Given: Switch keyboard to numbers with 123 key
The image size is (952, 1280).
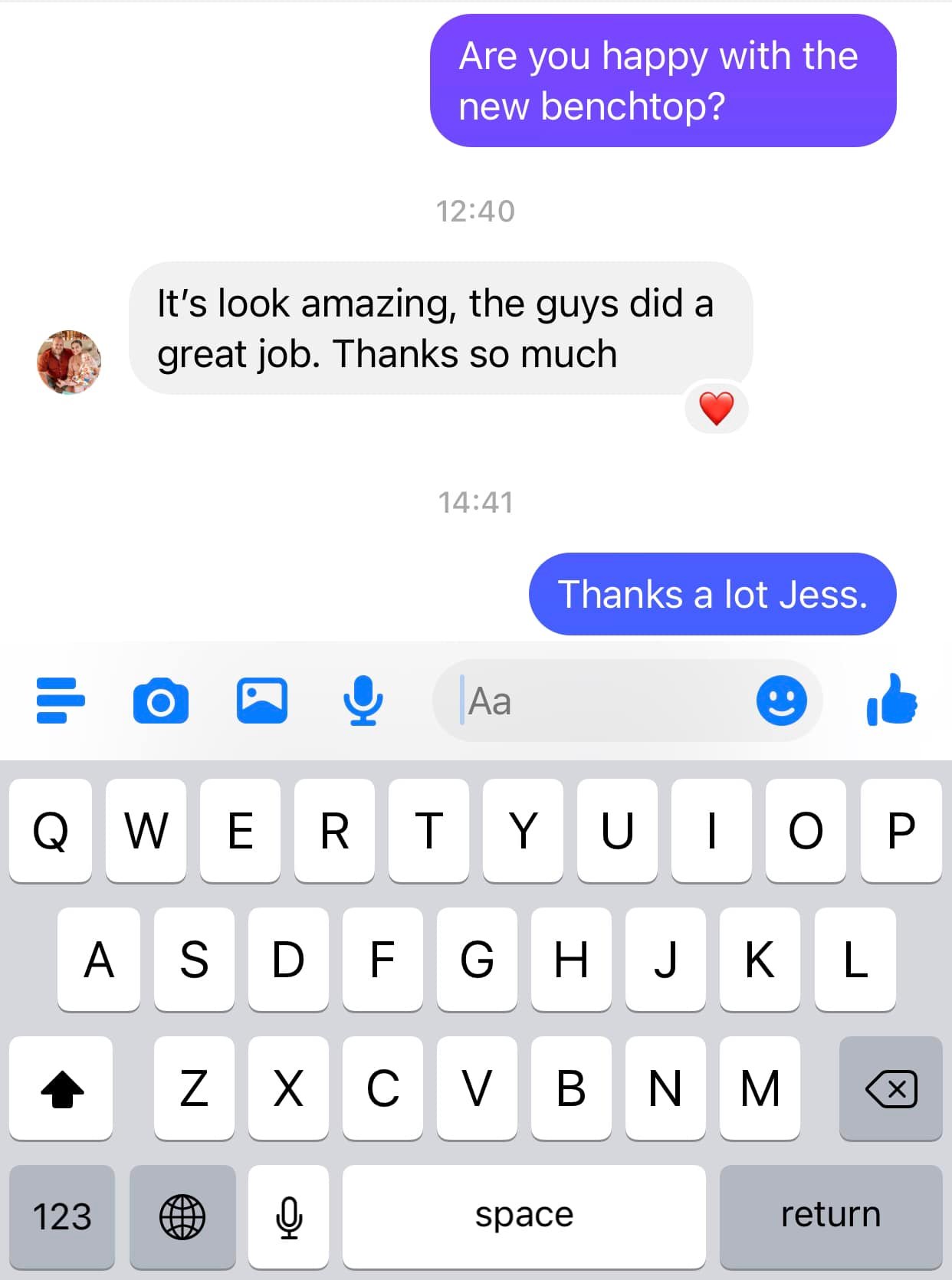Looking at the screenshot, I should coord(62,1216).
